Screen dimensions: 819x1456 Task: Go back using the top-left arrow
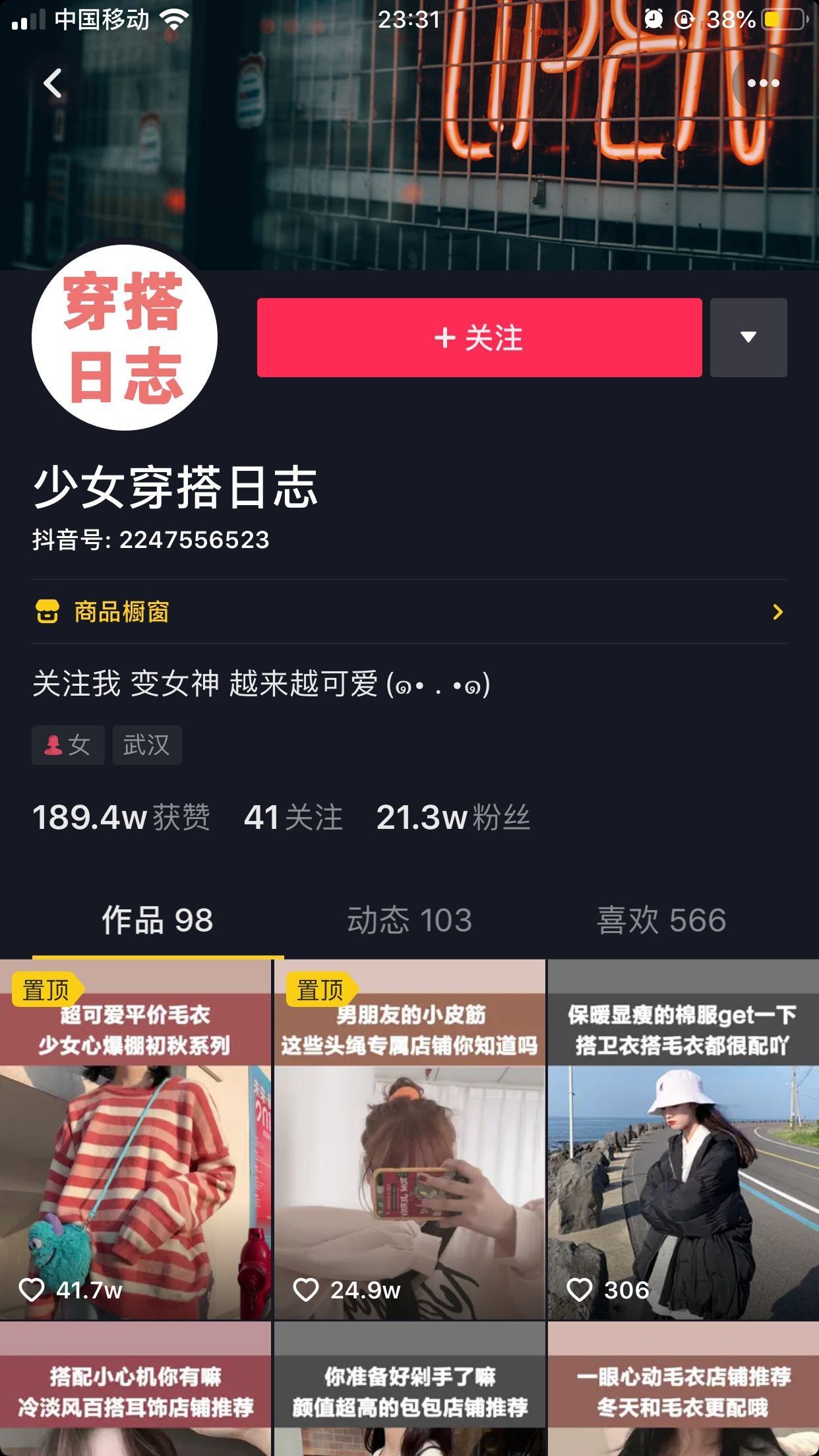tap(53, 84)
